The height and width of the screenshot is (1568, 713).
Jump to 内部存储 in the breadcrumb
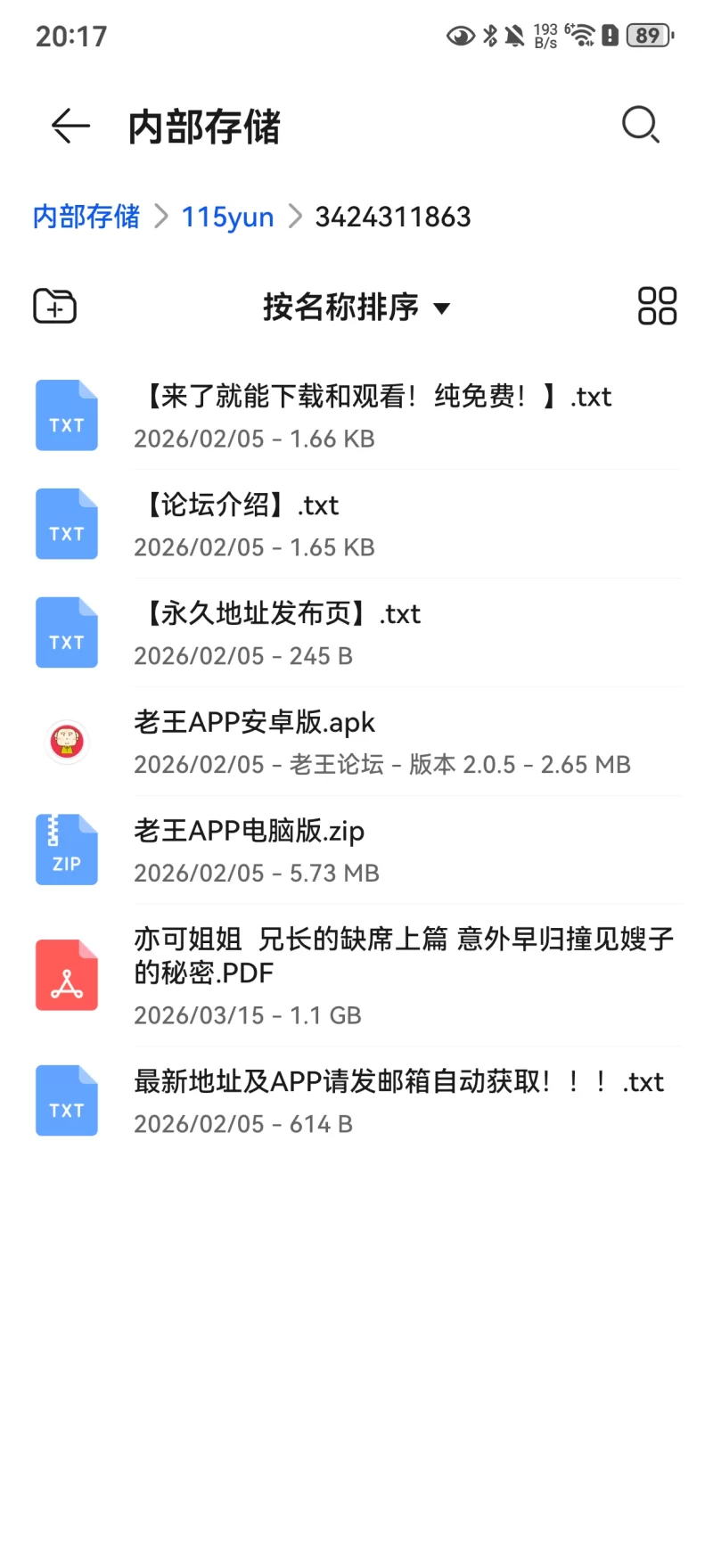pos(86,217)
